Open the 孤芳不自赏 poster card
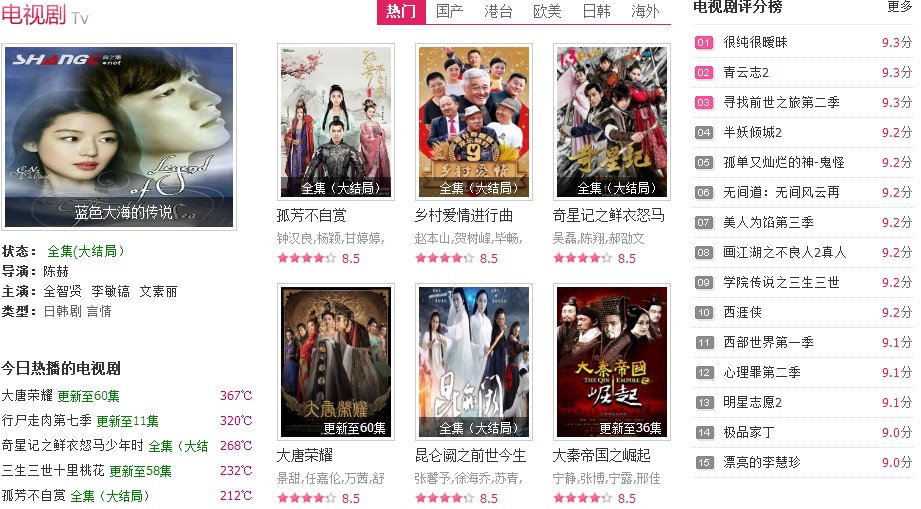This screenshot has width=921, height=509. tap(335, 121)
